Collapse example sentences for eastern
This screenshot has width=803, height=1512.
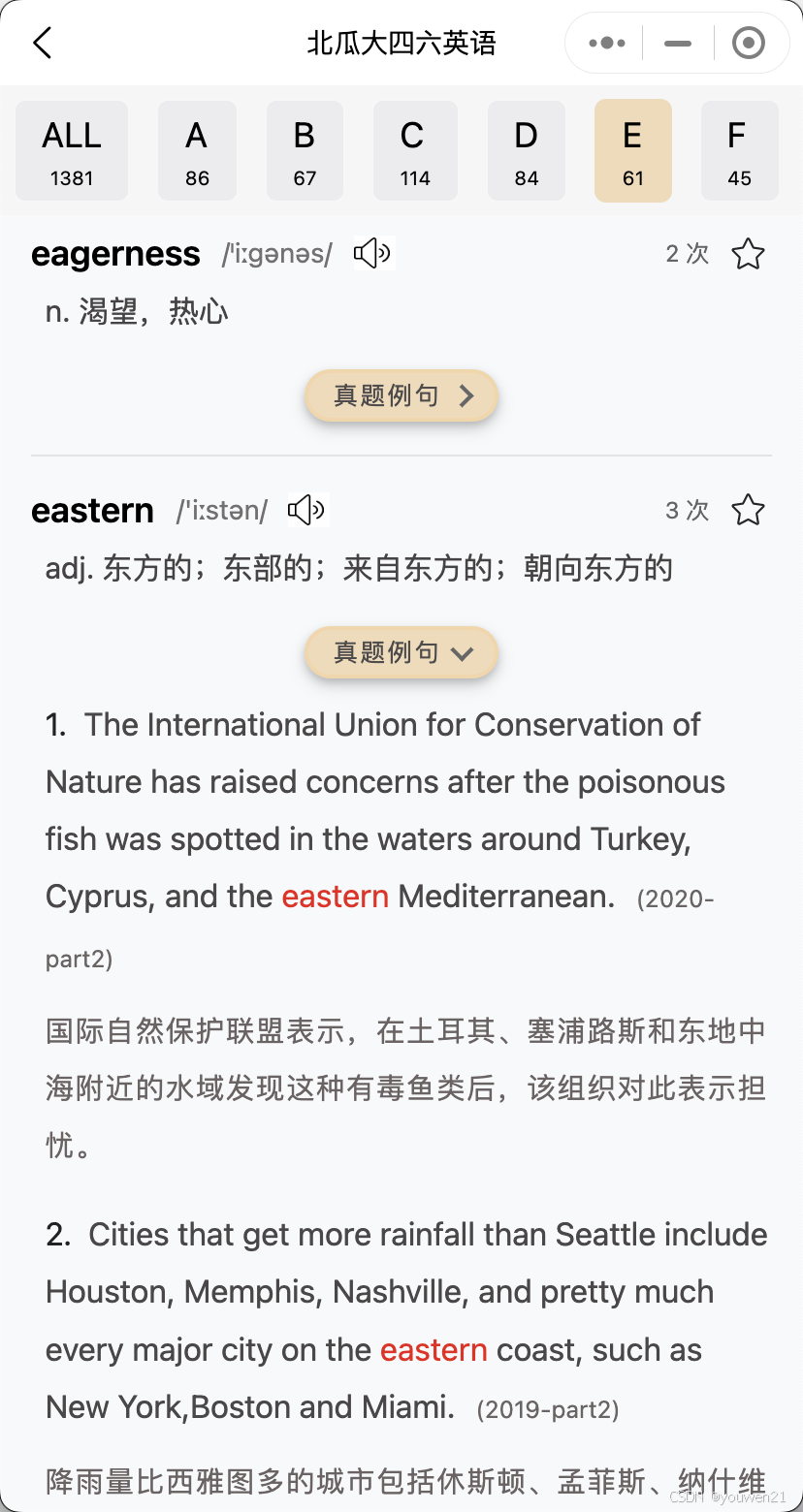point(401,652)
